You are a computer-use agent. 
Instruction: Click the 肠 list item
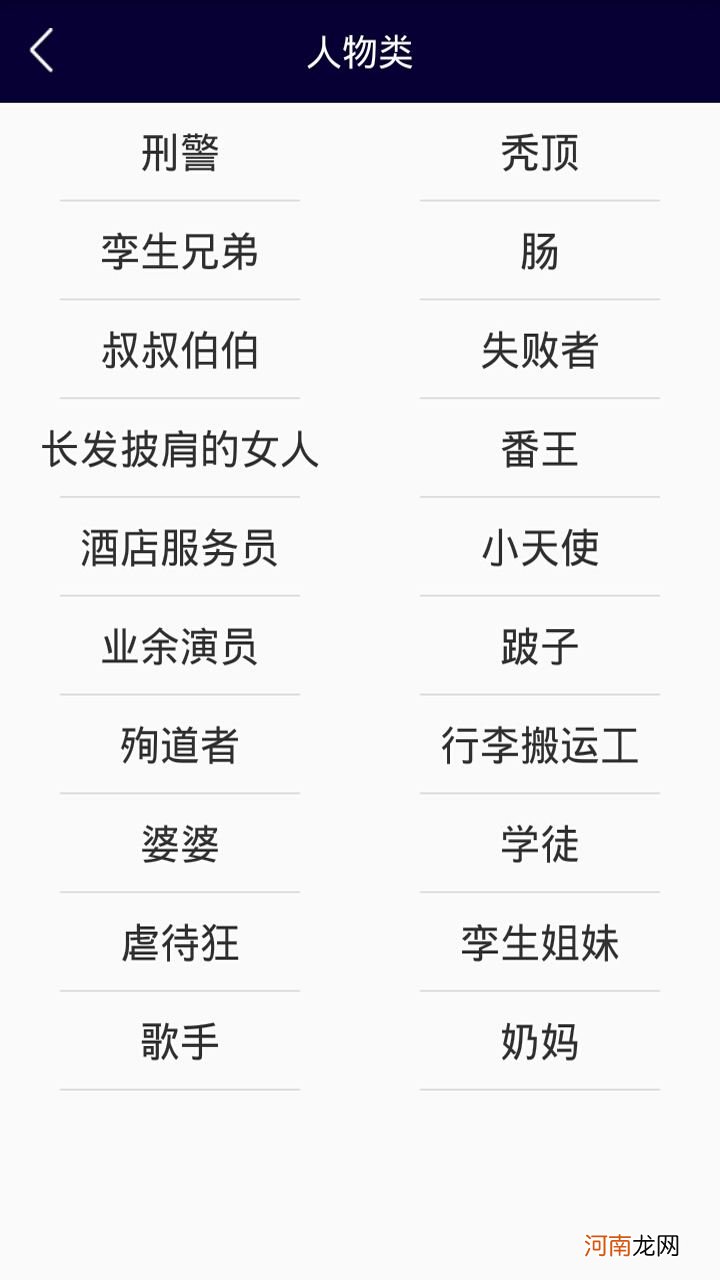(540, 253)
